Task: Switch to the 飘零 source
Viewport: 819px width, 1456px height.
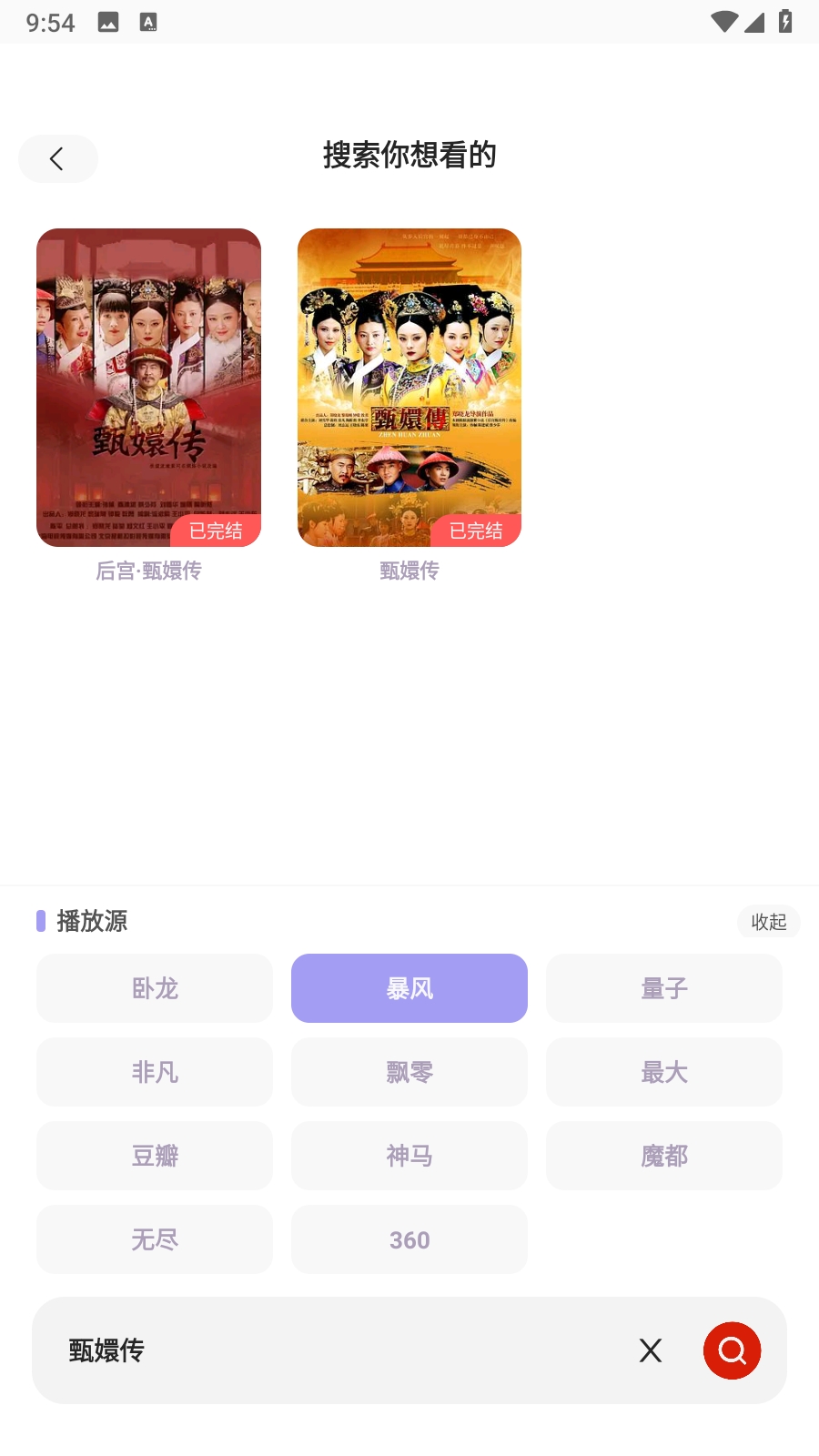Action: tap(409, 1072)
